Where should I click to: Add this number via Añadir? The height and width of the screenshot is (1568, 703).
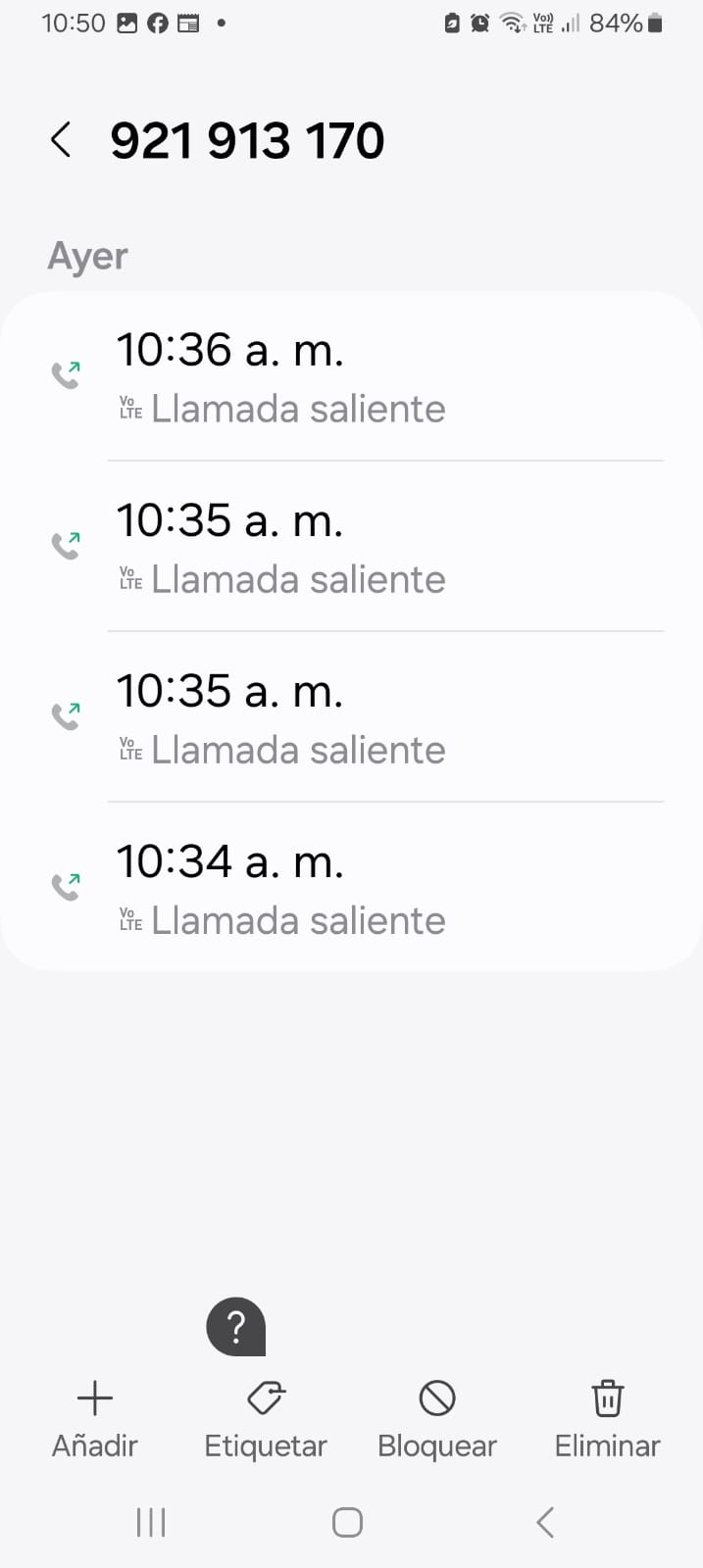pos(94,1417)
